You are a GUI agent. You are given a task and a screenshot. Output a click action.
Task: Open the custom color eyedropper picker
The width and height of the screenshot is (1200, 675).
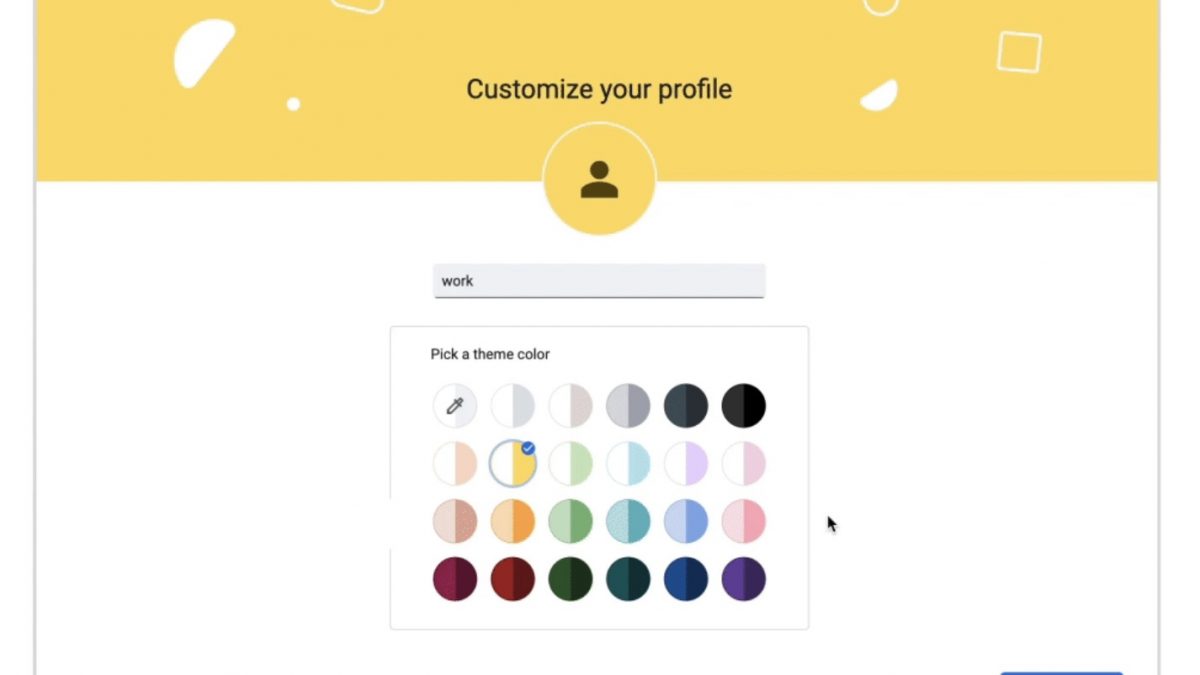coord(455,406)
